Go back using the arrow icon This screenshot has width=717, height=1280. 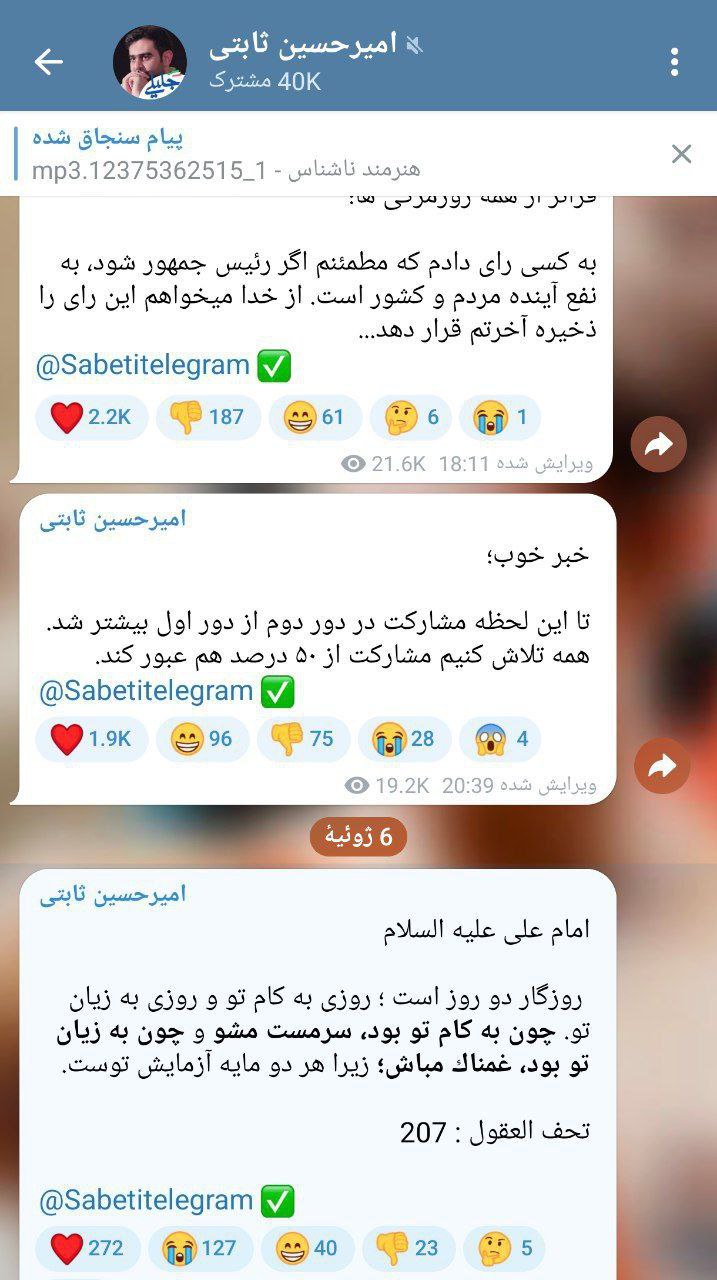[48, 62]
